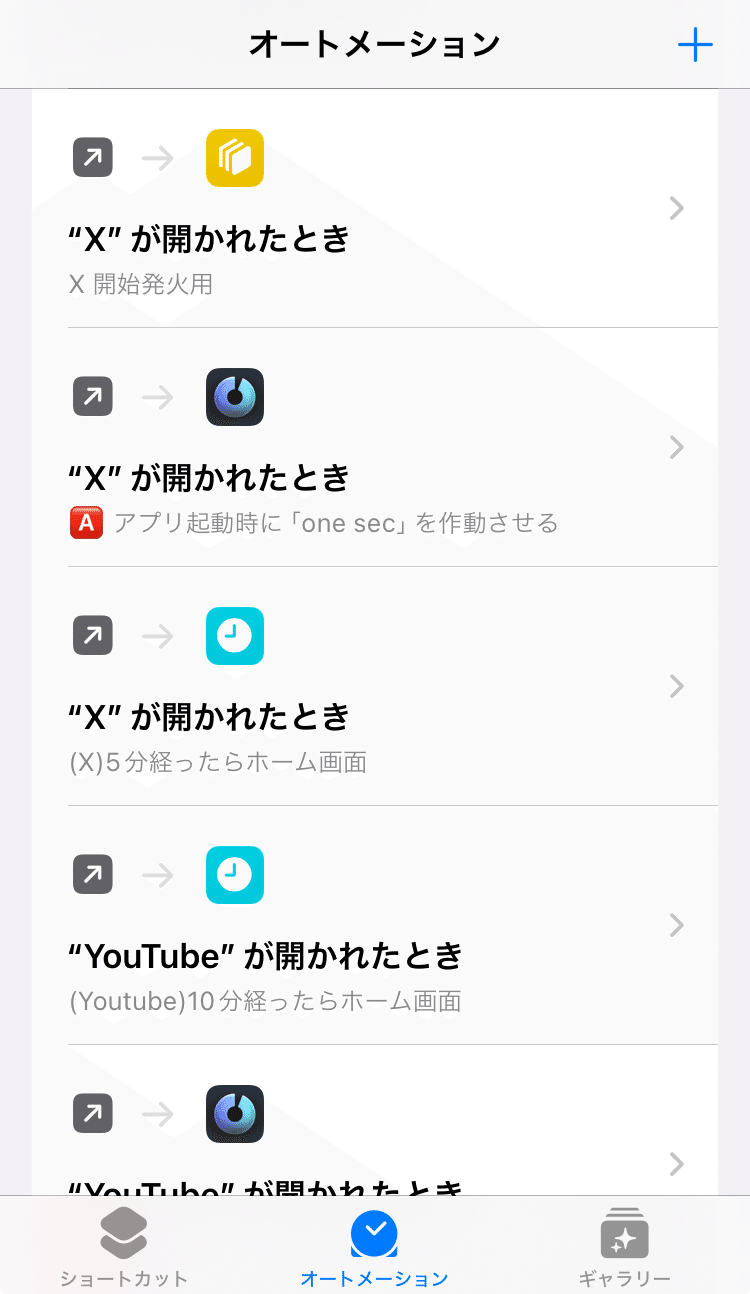Screen dimensions: 750x1294
Task: Add a new automation with the plus button
Action: tap(695, 45)
